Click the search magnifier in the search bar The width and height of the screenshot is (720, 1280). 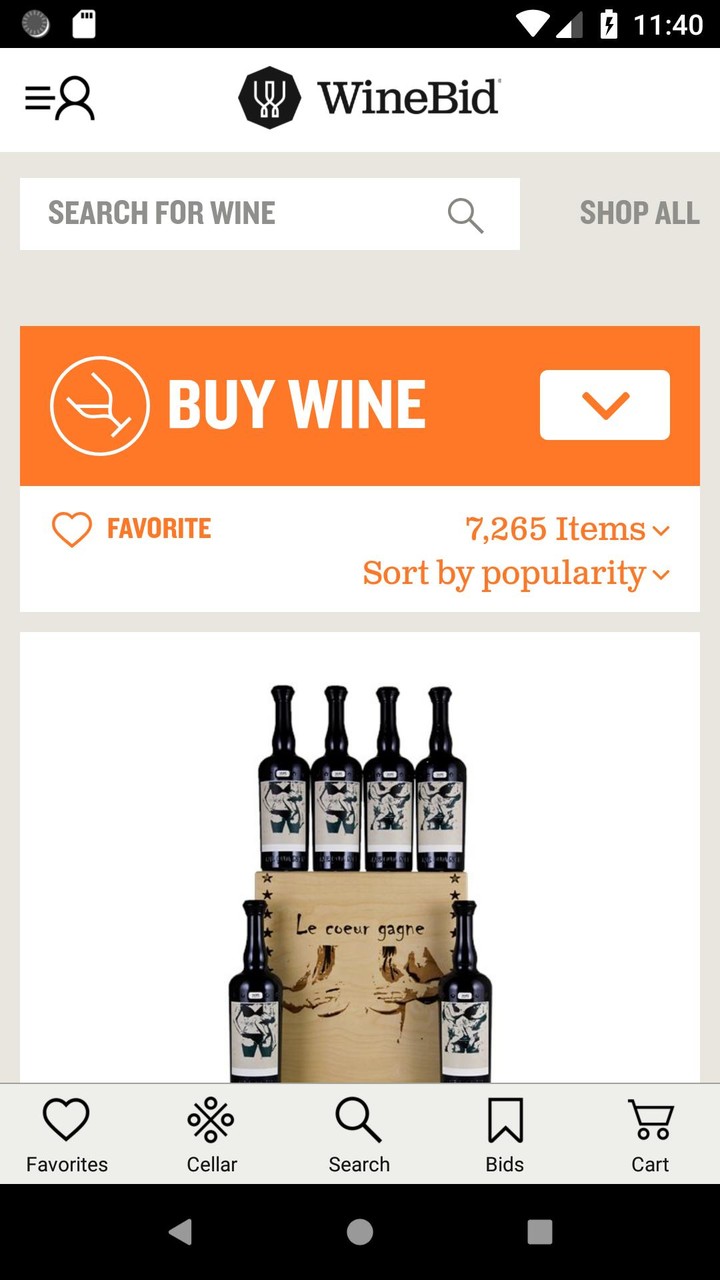[x=466, y=214]
